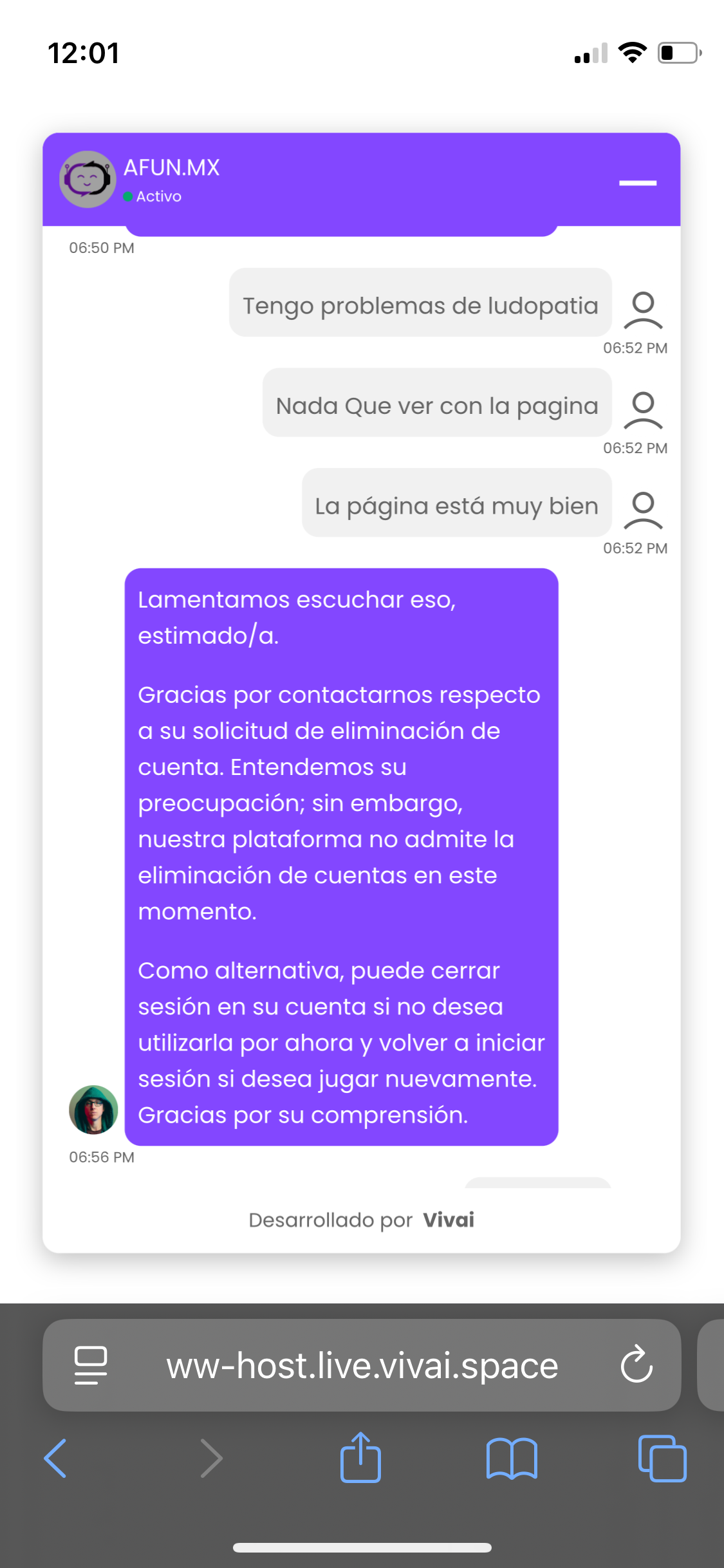
Task: Open Safari bookmarks
Action: click(x=512, y=1458)
